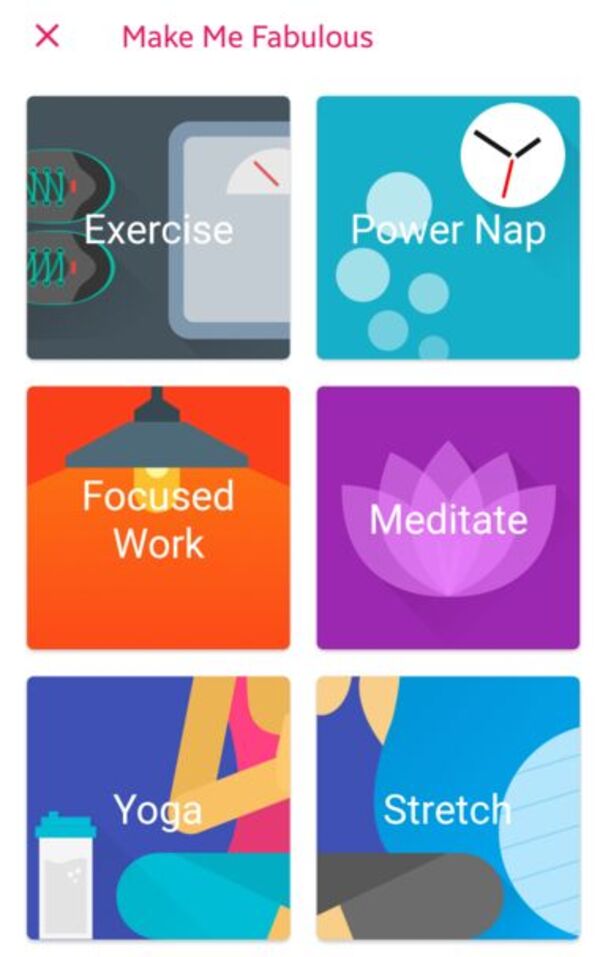
Task: Start a Focused Work session
Action: pyautogui.click(x=158, y=518)
